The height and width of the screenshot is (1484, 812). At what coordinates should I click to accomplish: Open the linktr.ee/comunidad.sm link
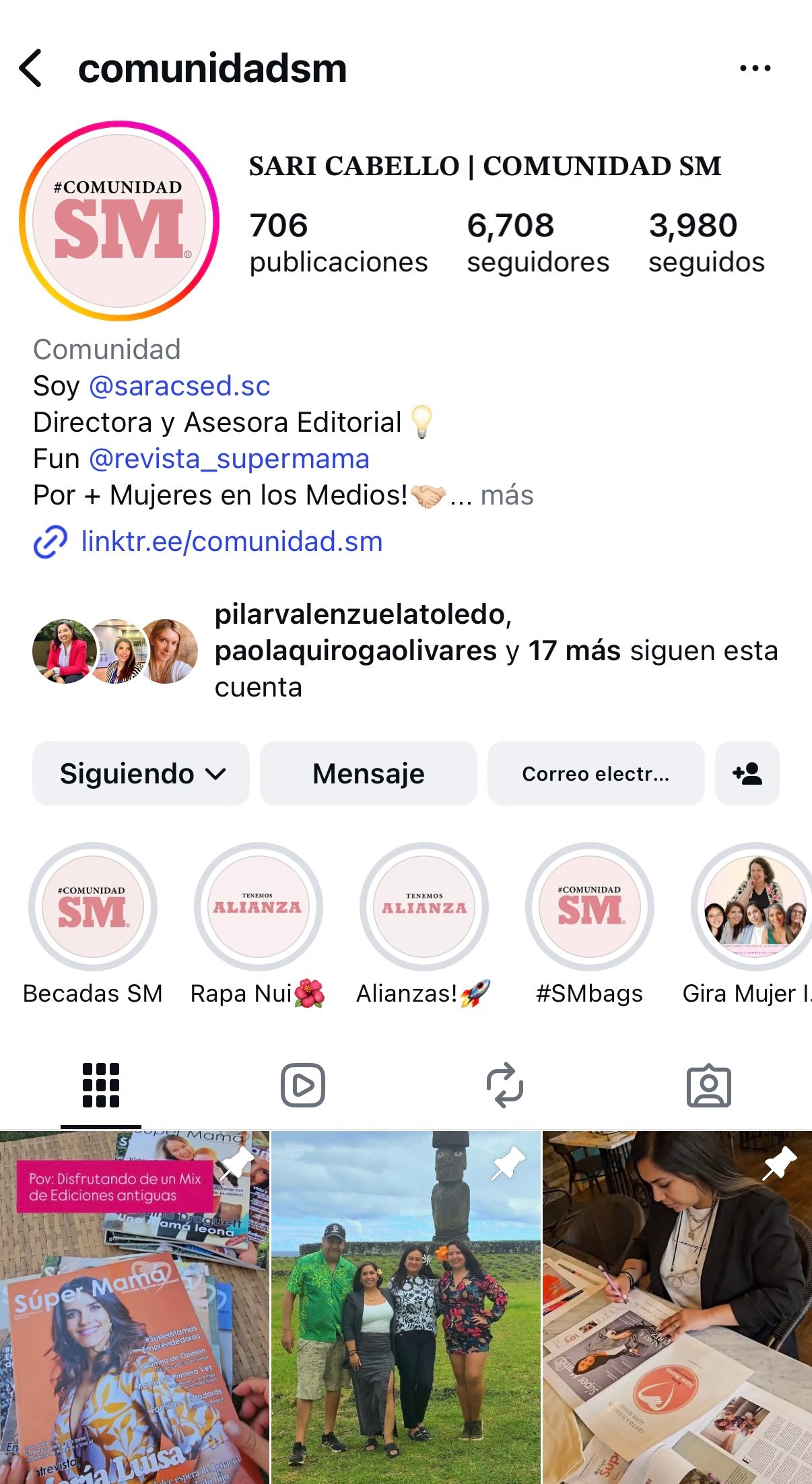(x=231, y=542)
